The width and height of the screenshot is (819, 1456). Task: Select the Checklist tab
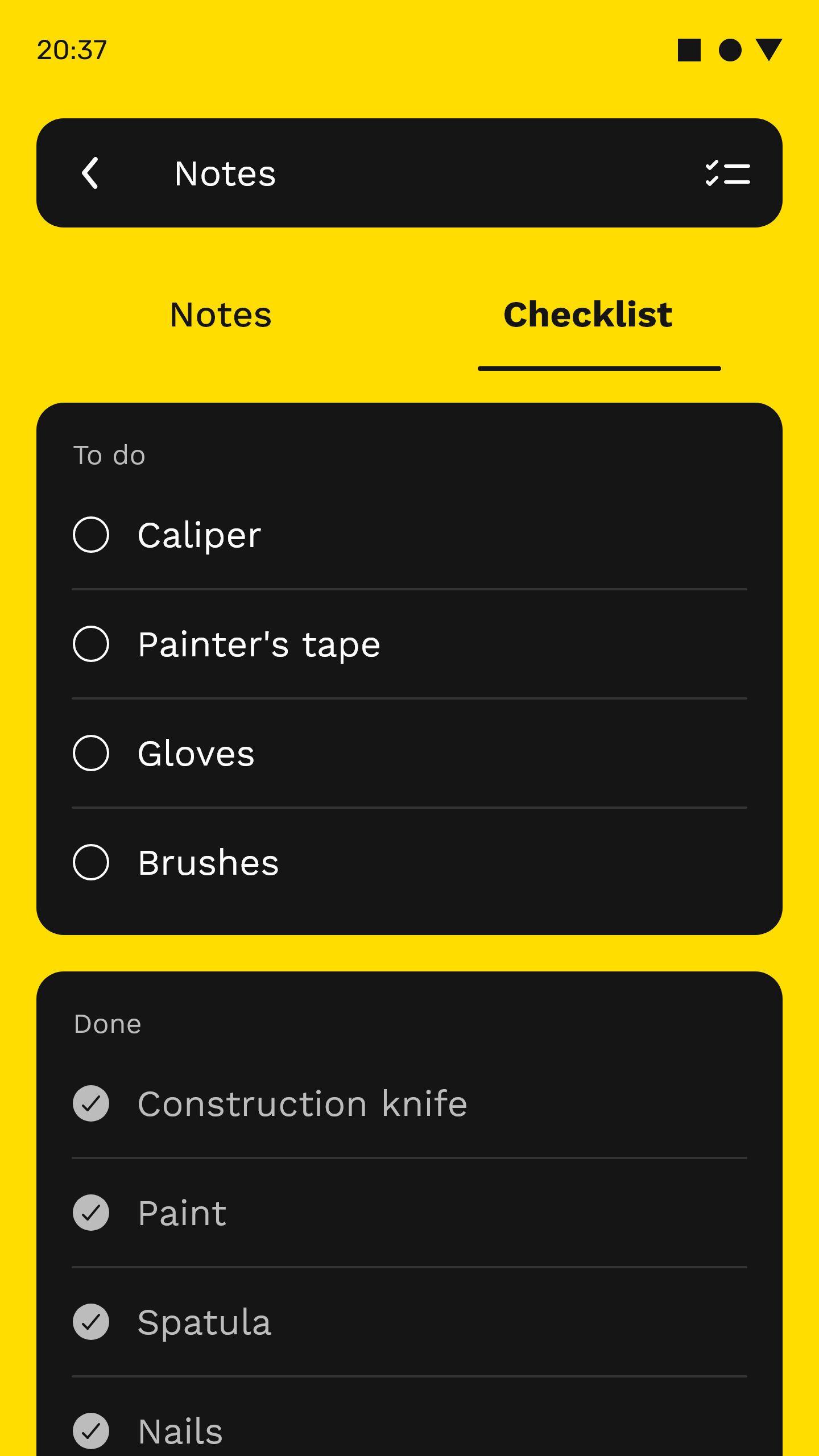tap(588, 315)
